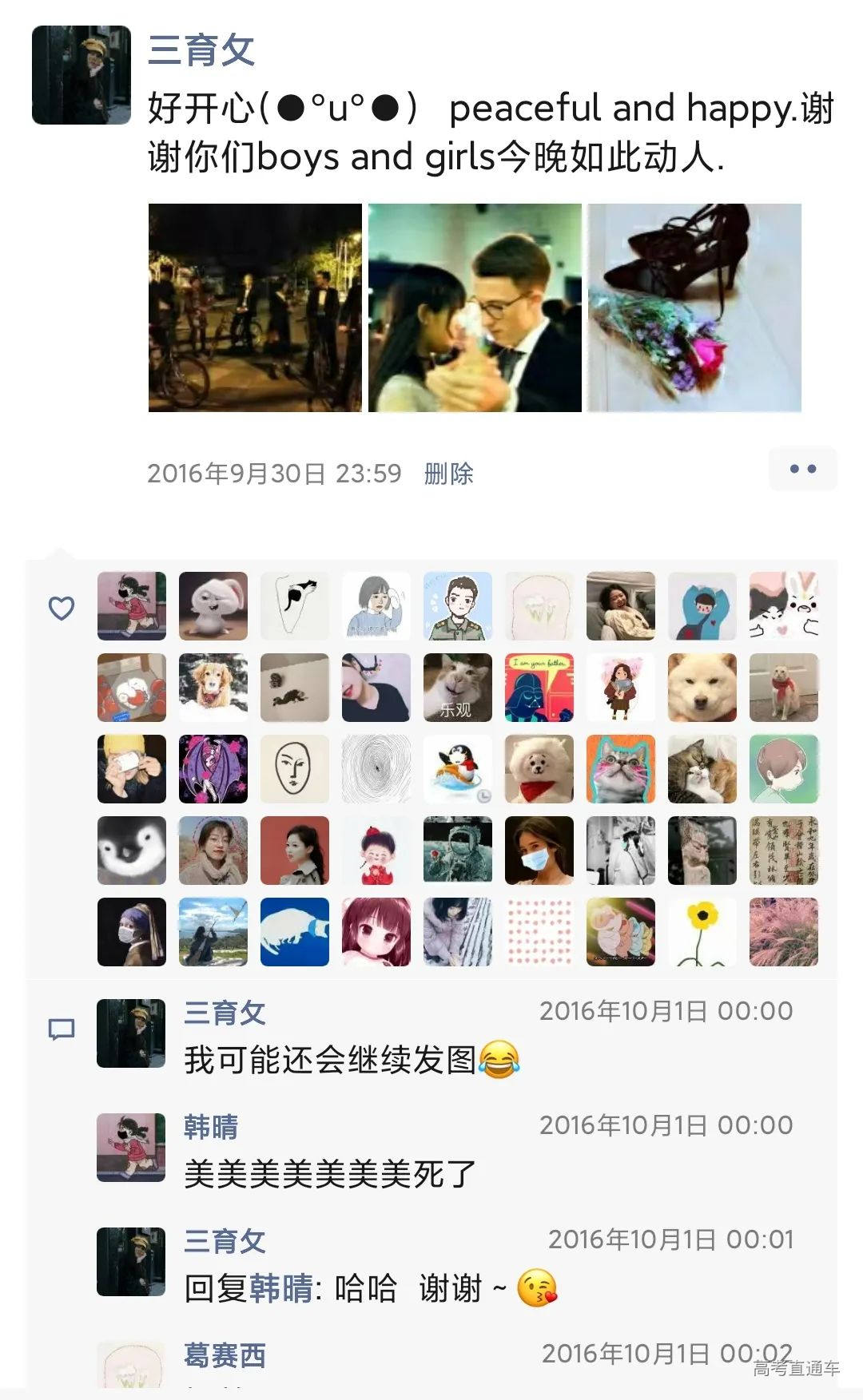Tap the post author's avatar beside the post text
Screen dimensions: 863x1400
[x=81, y=75]
